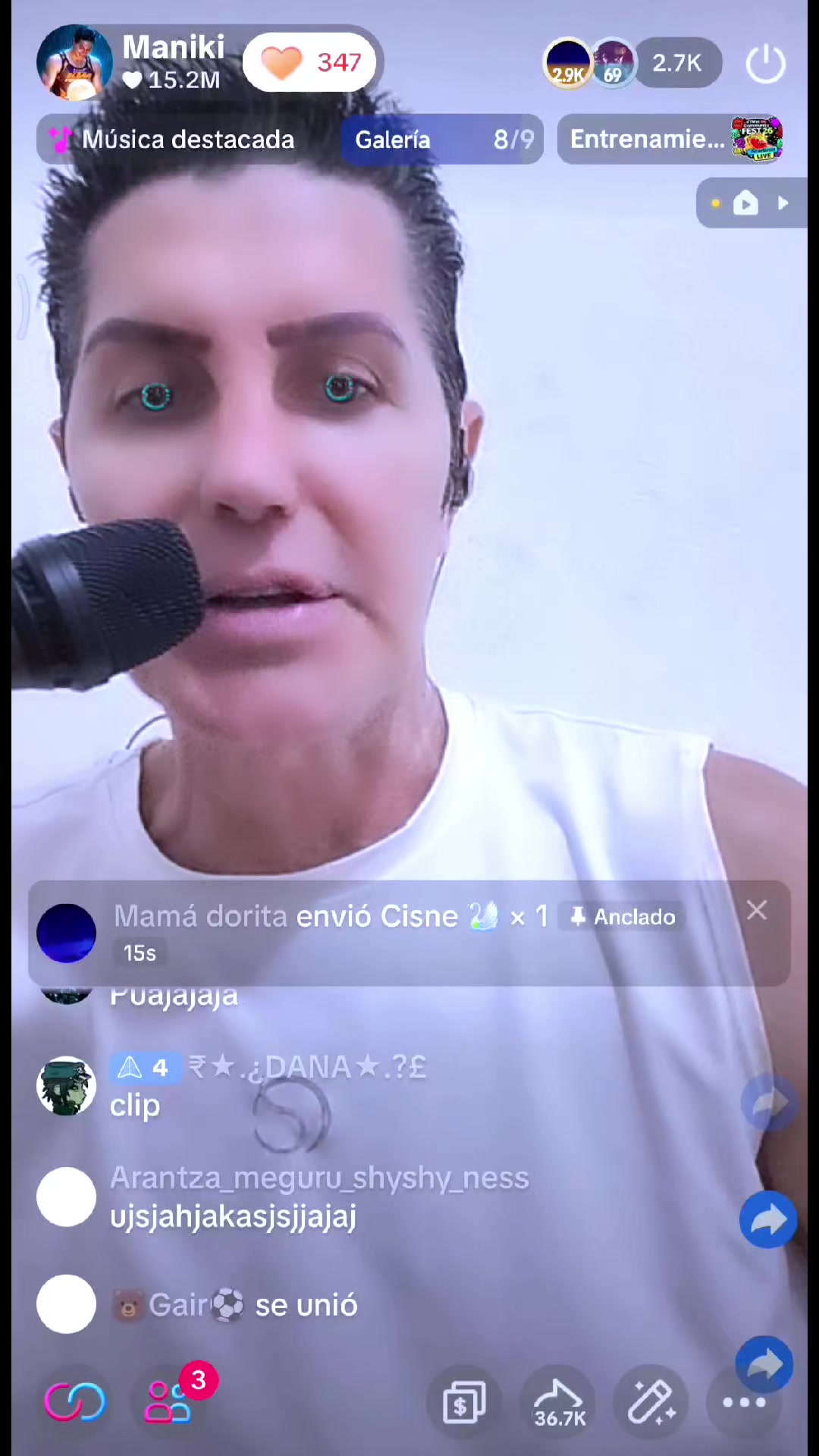Open Maniki's host profile picture

[x=74, y=63]
